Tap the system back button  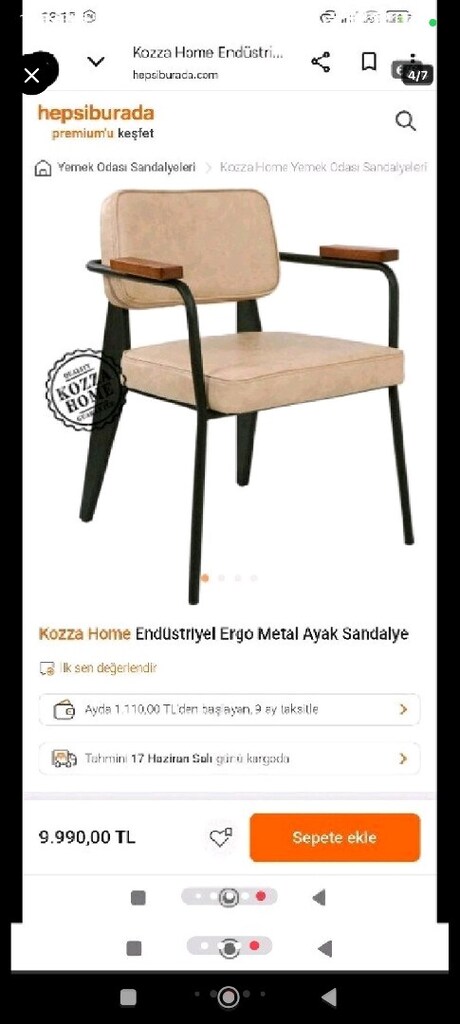pos(329,997)
